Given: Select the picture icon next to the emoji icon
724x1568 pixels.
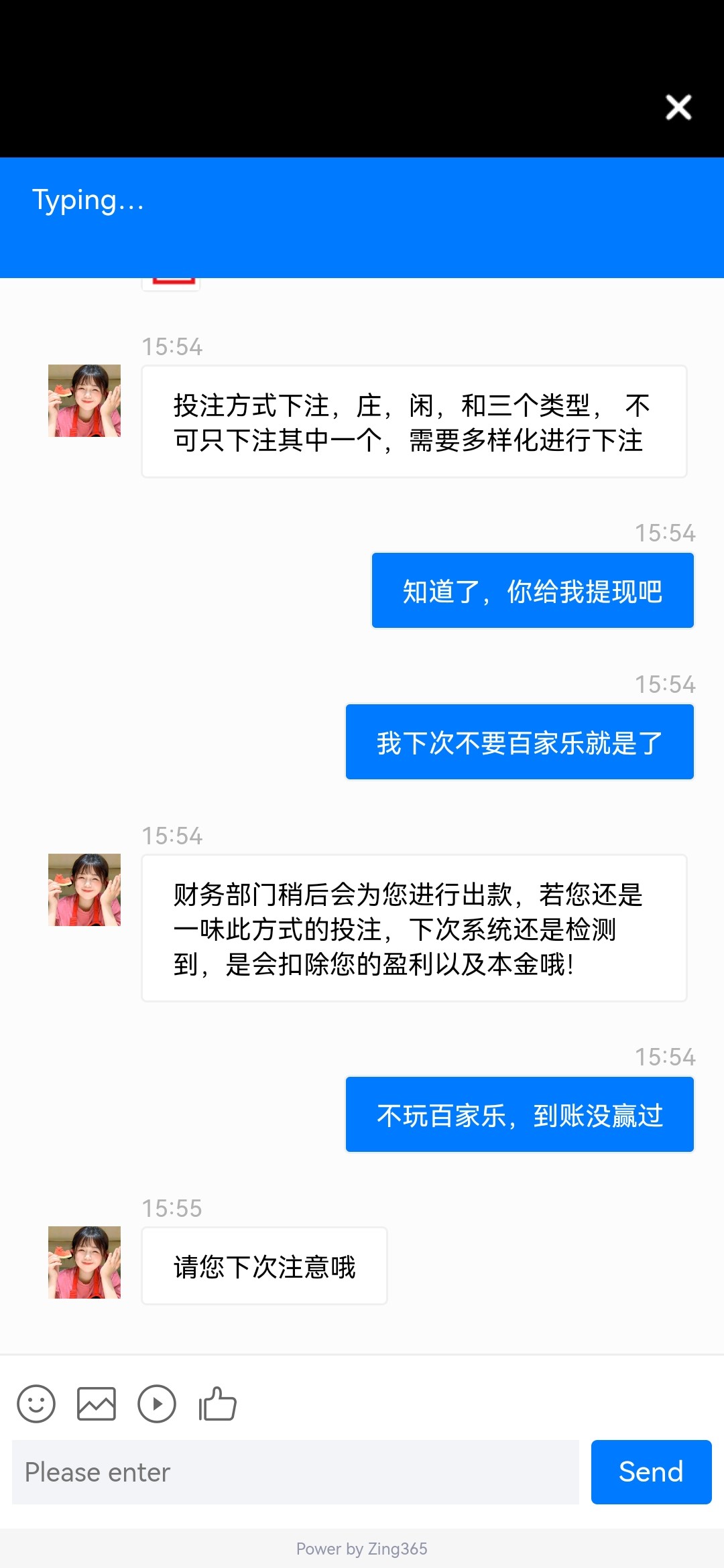Looking at the screenshot, I should tap(97, 1404).
